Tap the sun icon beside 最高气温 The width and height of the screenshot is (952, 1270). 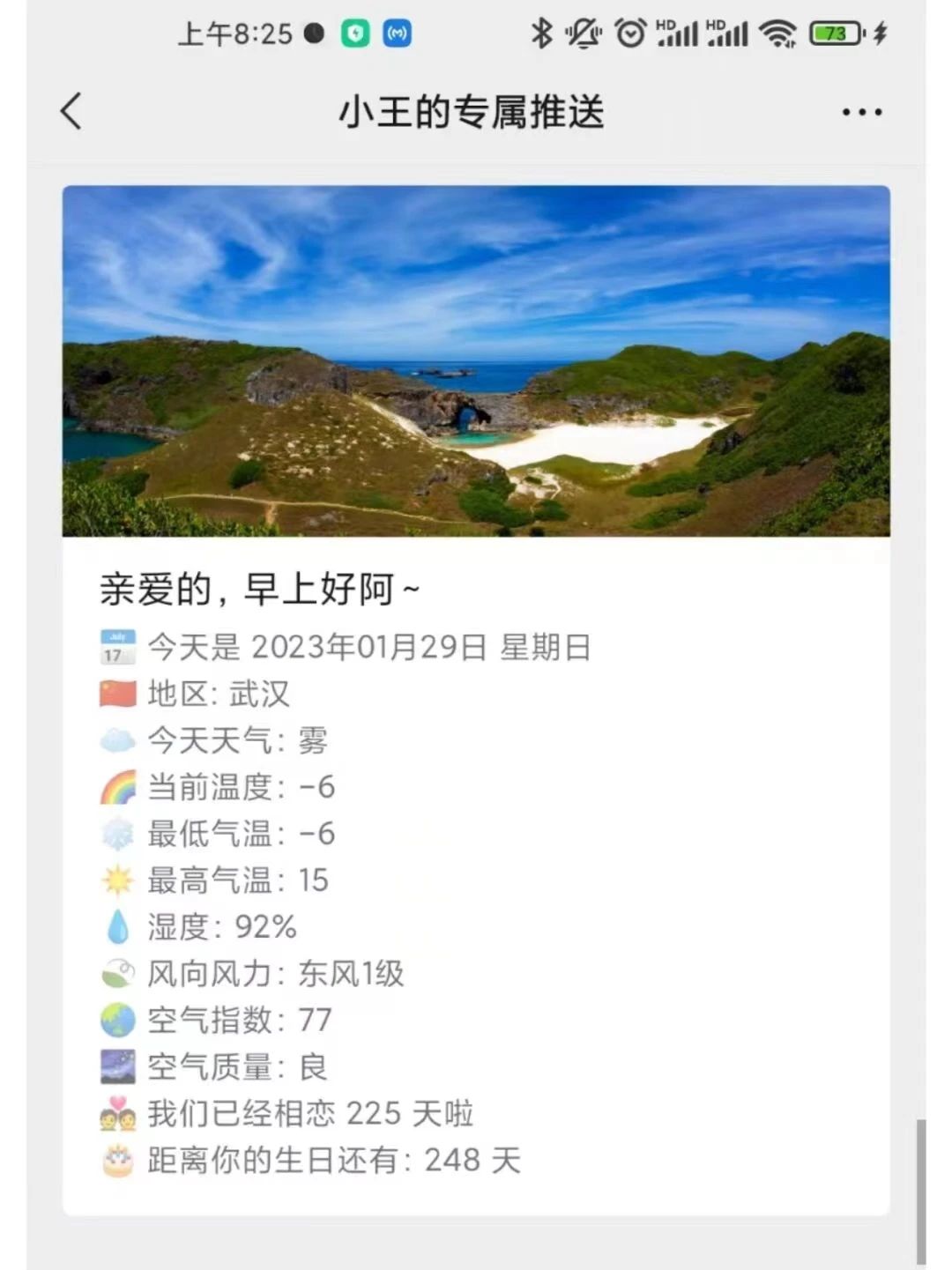pyautogui.click(x=115, y=880)
